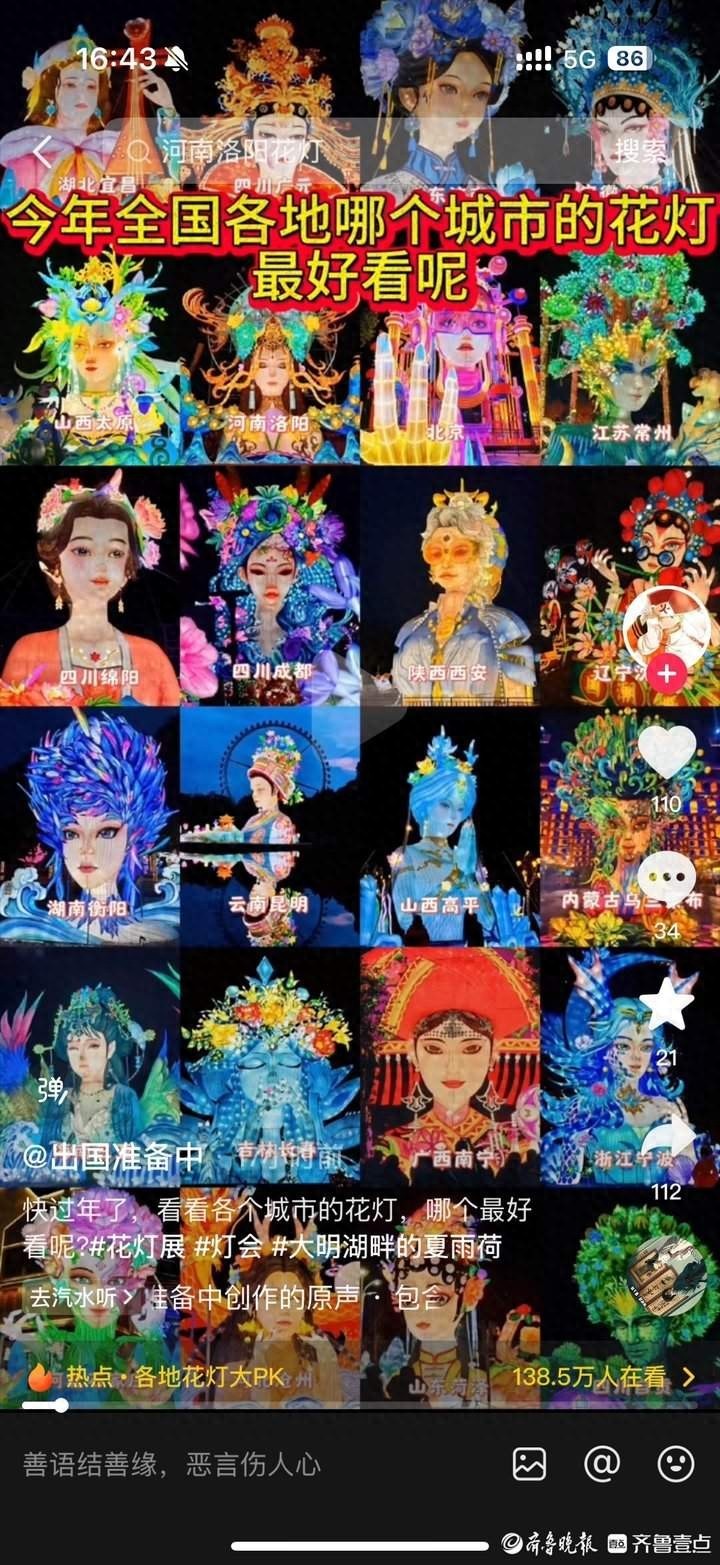Screen dimensions: 720x1565
Task: Open the profile @出国准备中
Action: pyautogui.click(x=113, y=1157)
